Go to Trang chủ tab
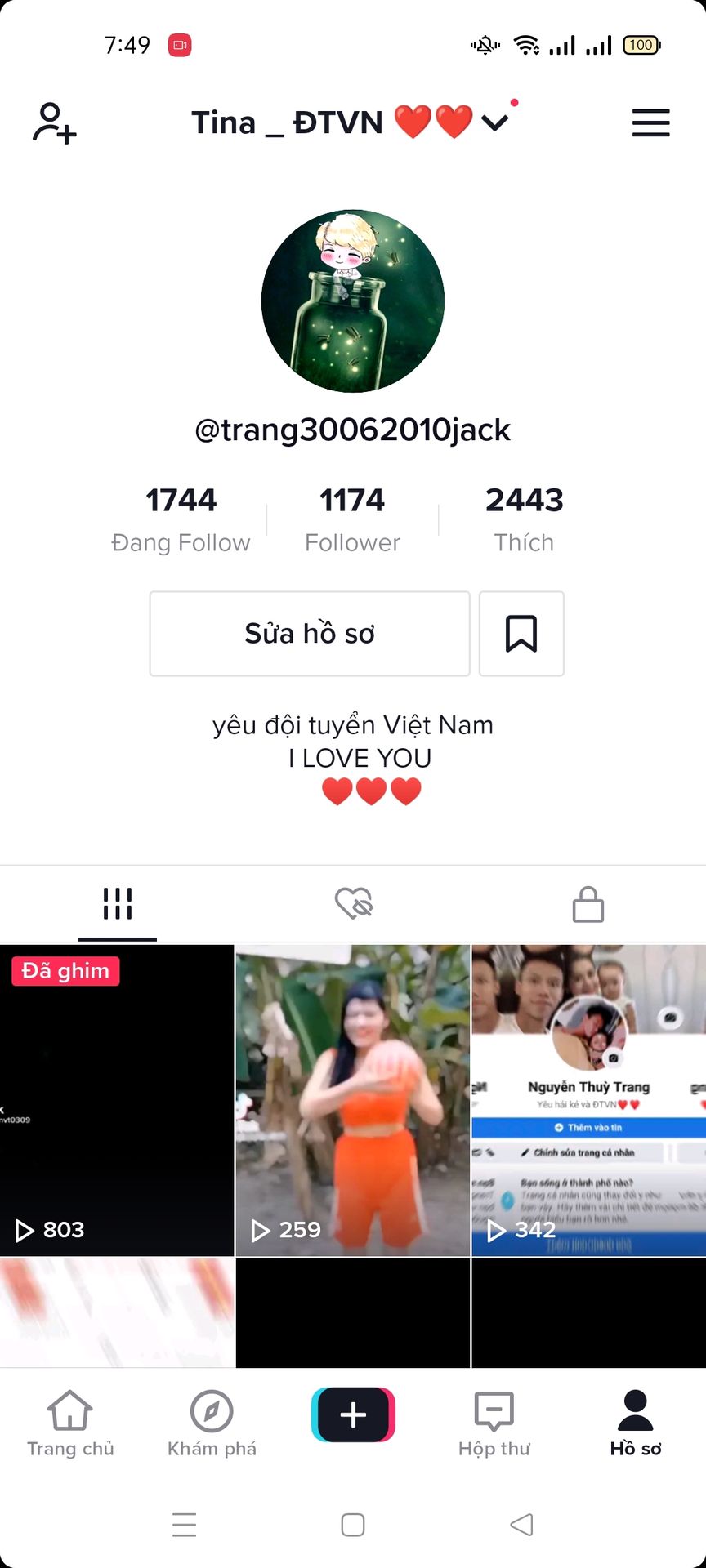The height and width of the screenshot is (1568, 706). pyautogui.click(x=70, y=1423)
